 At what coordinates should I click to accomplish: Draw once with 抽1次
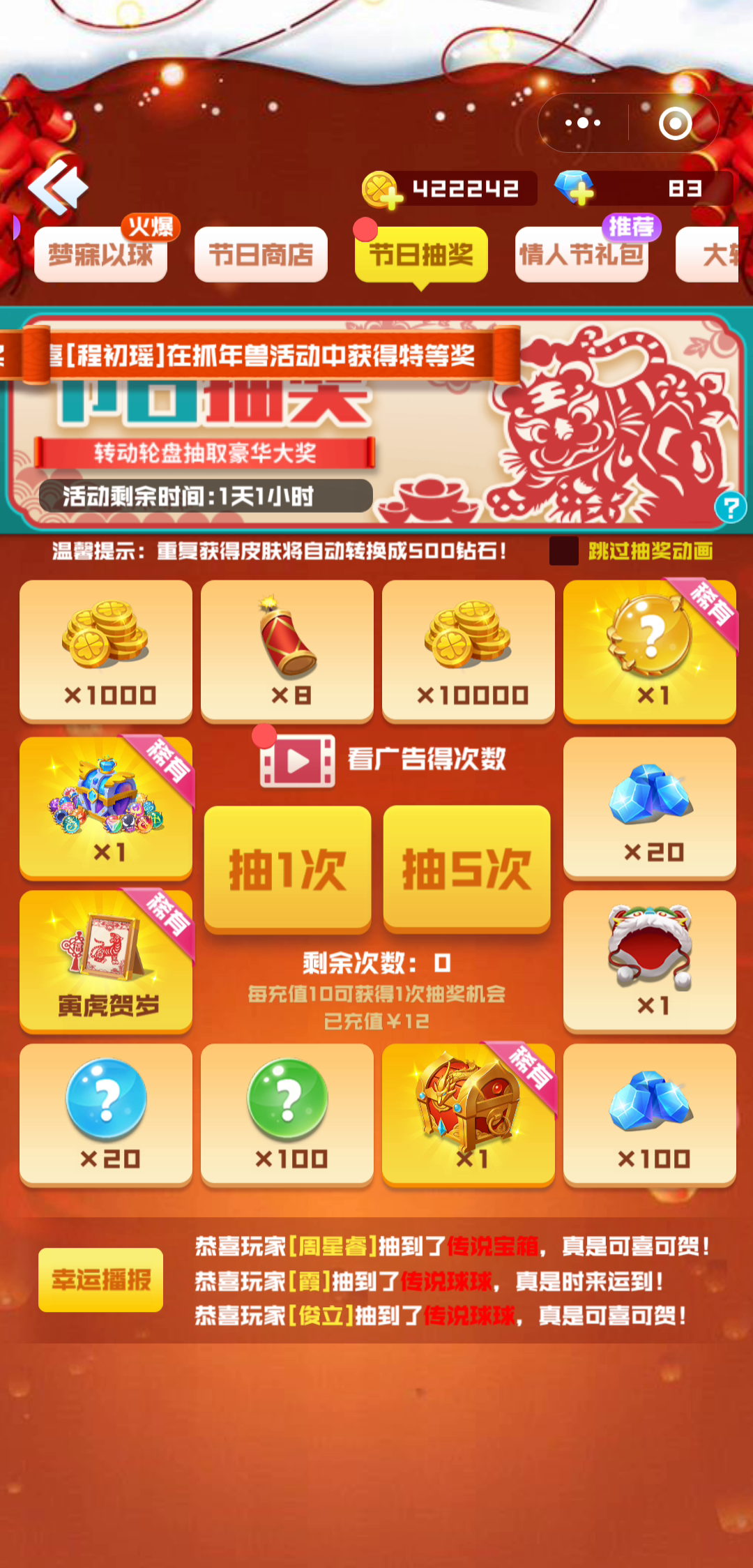pos(287,869)
